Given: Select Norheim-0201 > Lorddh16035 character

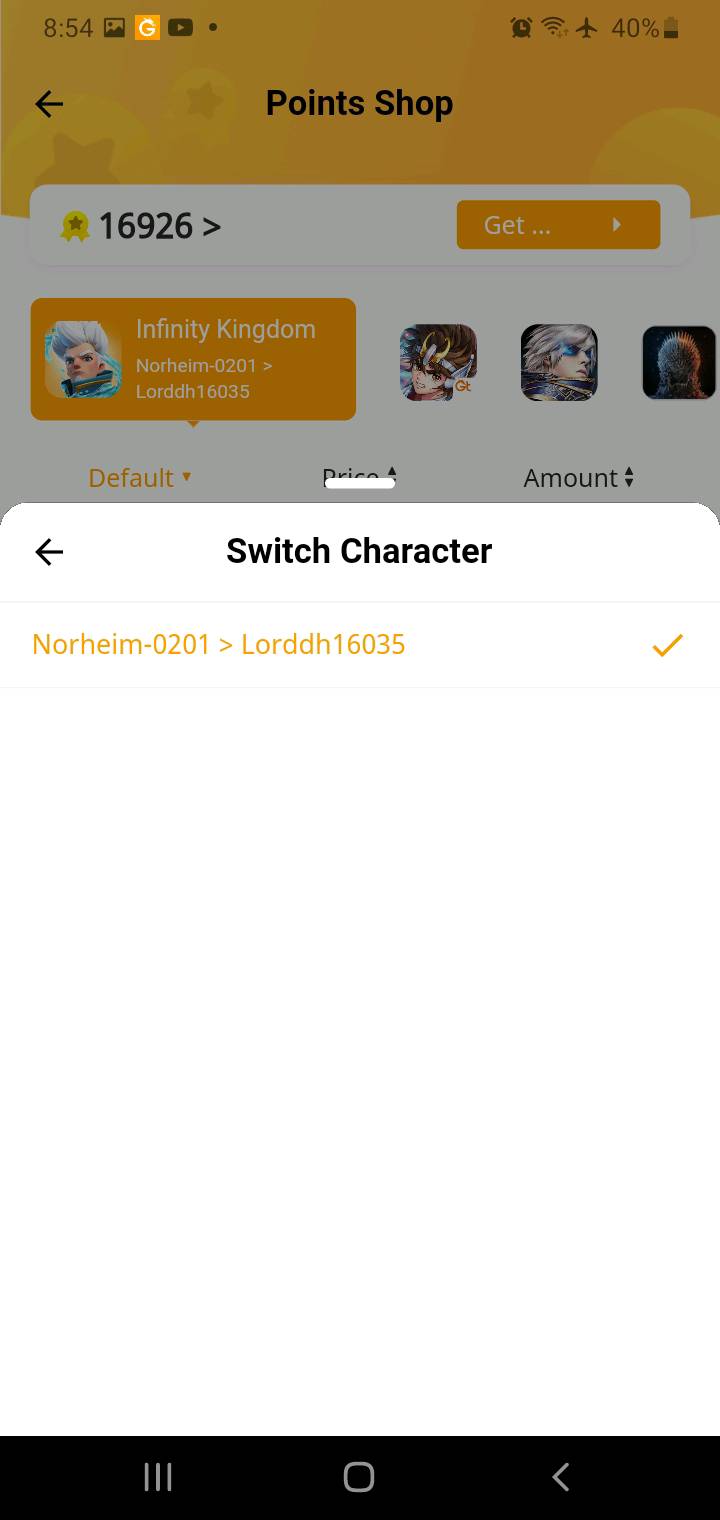Looking at the screenshot, I should click(219, 645).
